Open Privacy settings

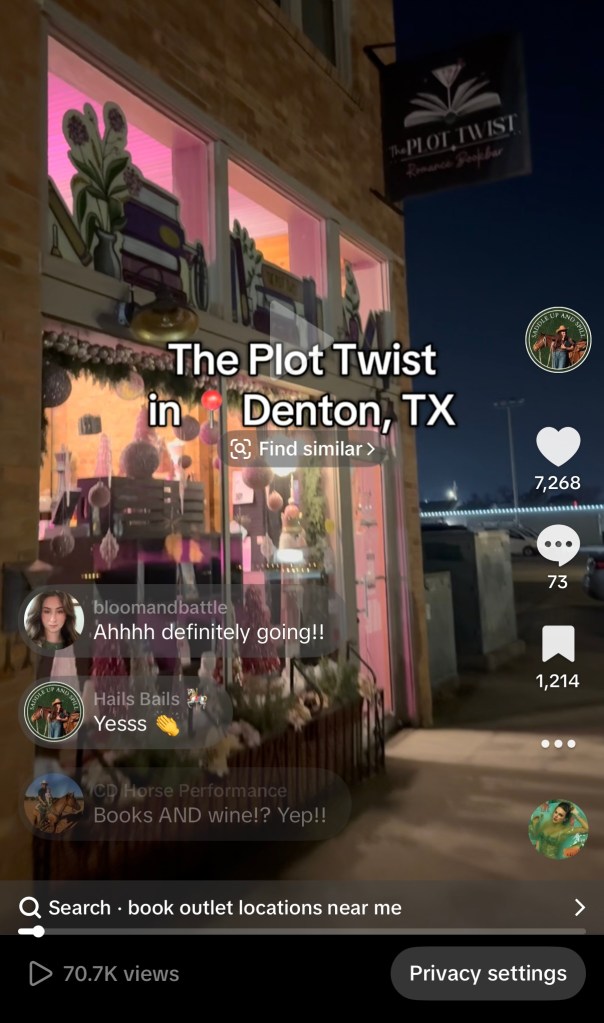click(488, 973)
